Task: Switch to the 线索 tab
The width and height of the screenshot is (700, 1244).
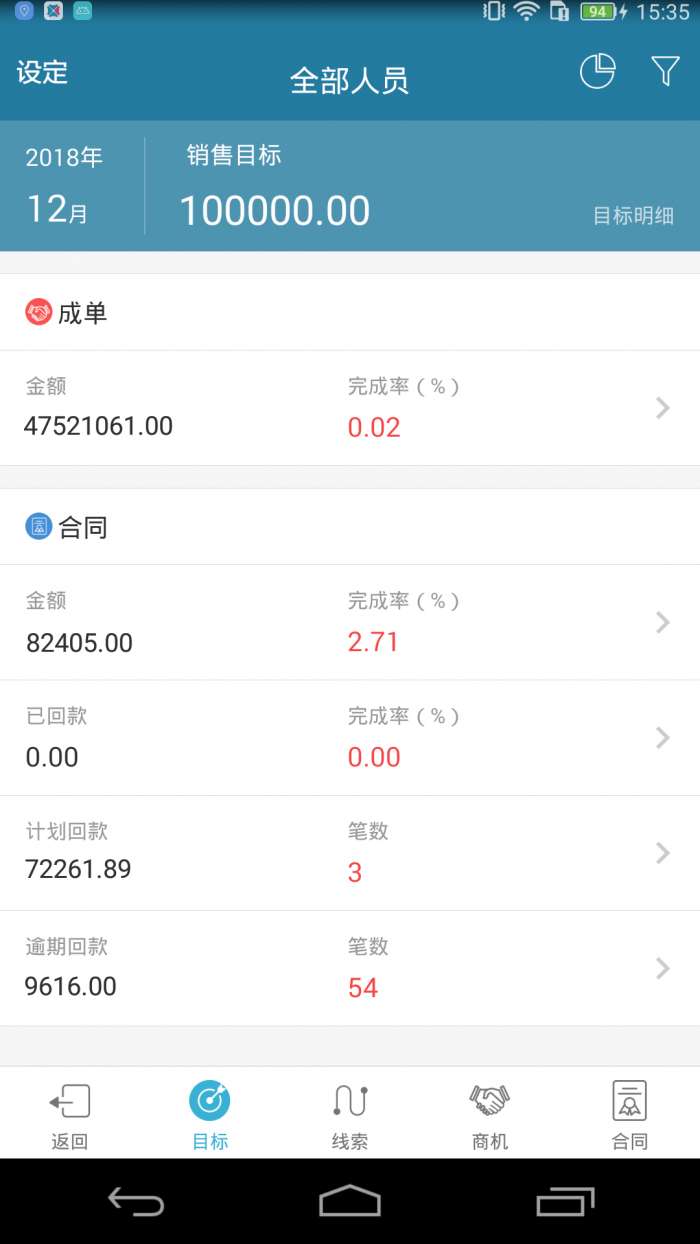Action: [350, 1114]
